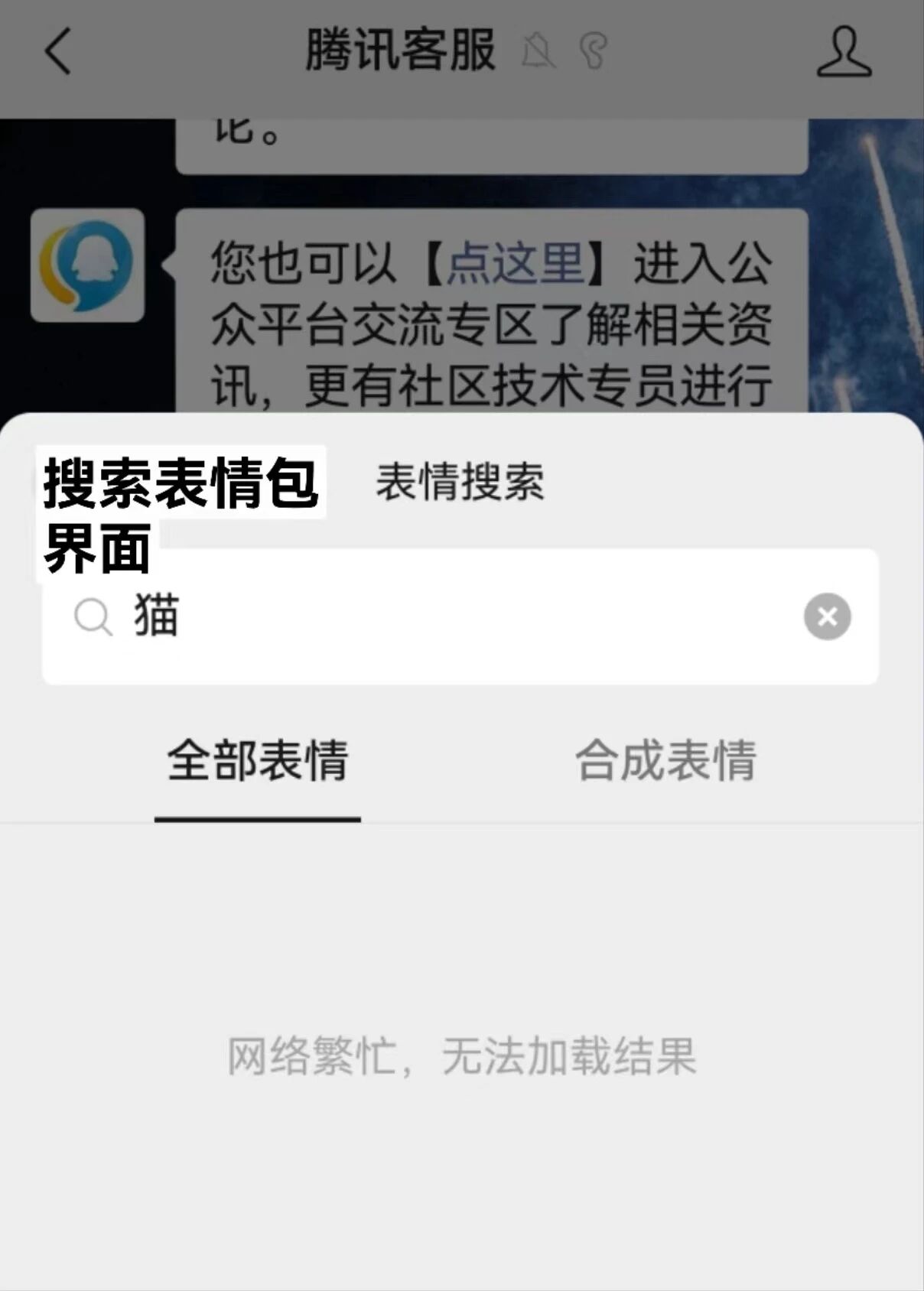The width and height of the screenshot is (924, 1291).
Task: Clear the search text 猫
Action: tap(827, 616)
